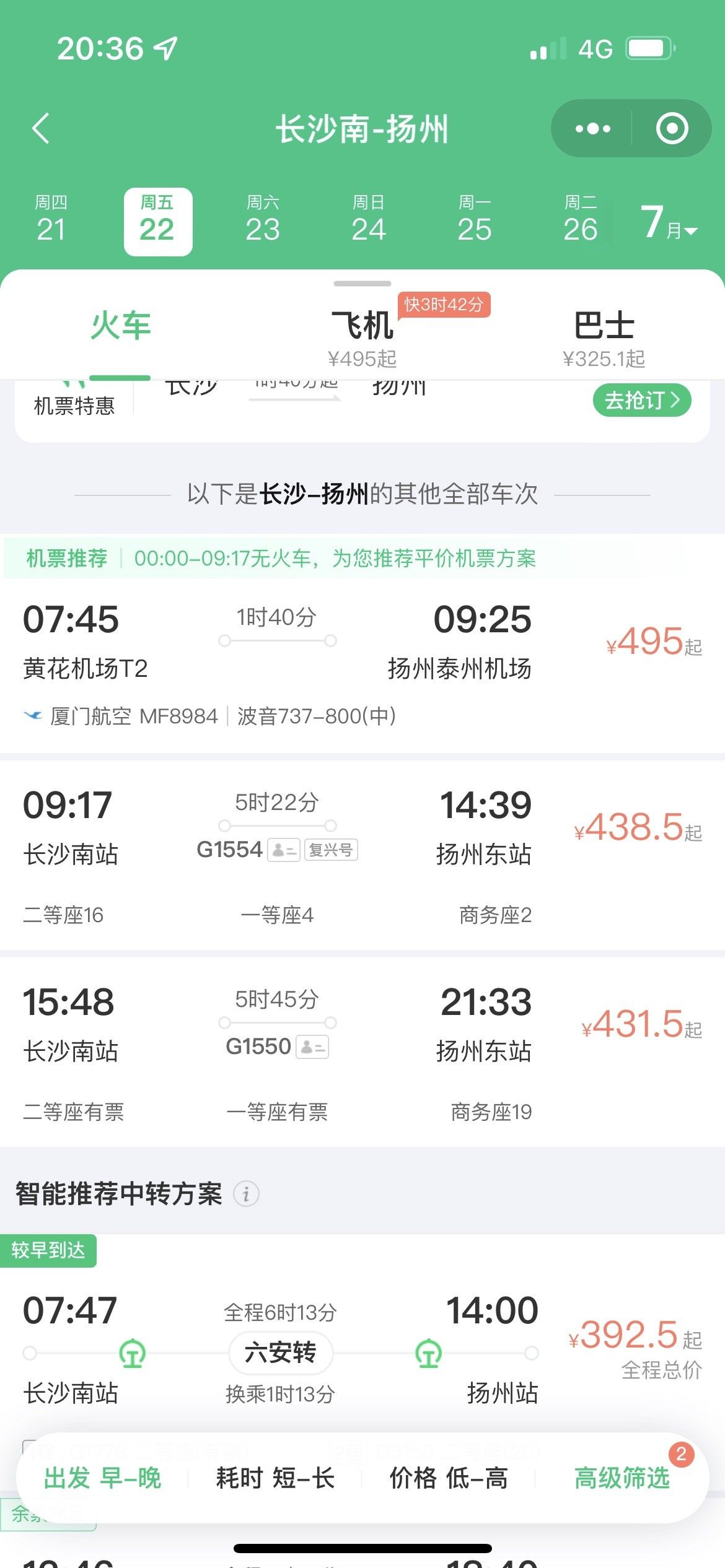The image size is (725, 1568).
Task: Close the mini-program with the circle icon
Action: pos(672,129)
